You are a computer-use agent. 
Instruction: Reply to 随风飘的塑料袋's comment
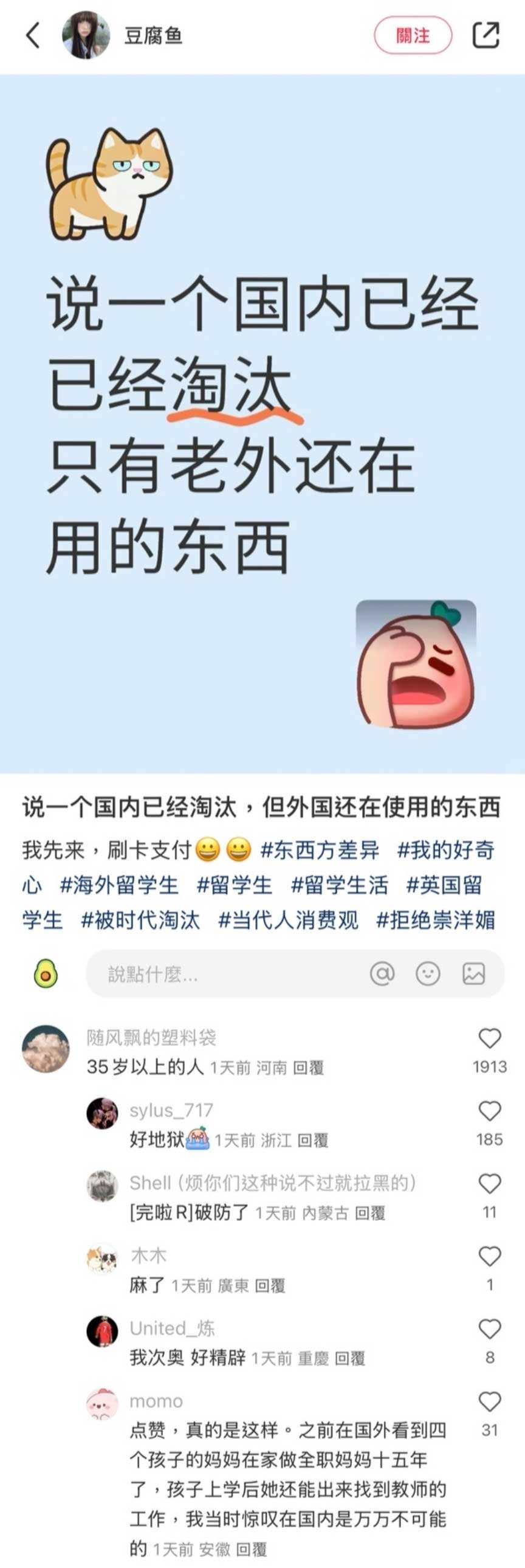[309, 1068]
